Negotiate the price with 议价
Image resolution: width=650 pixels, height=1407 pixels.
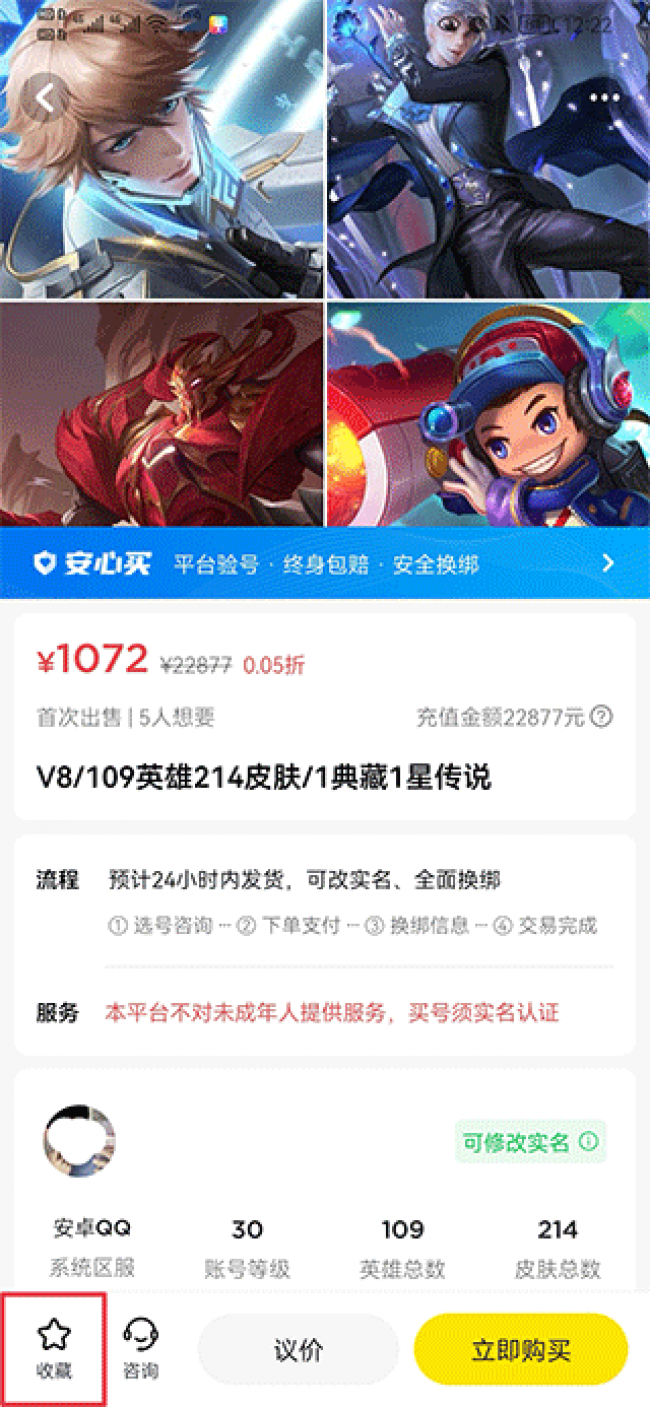298,1350
